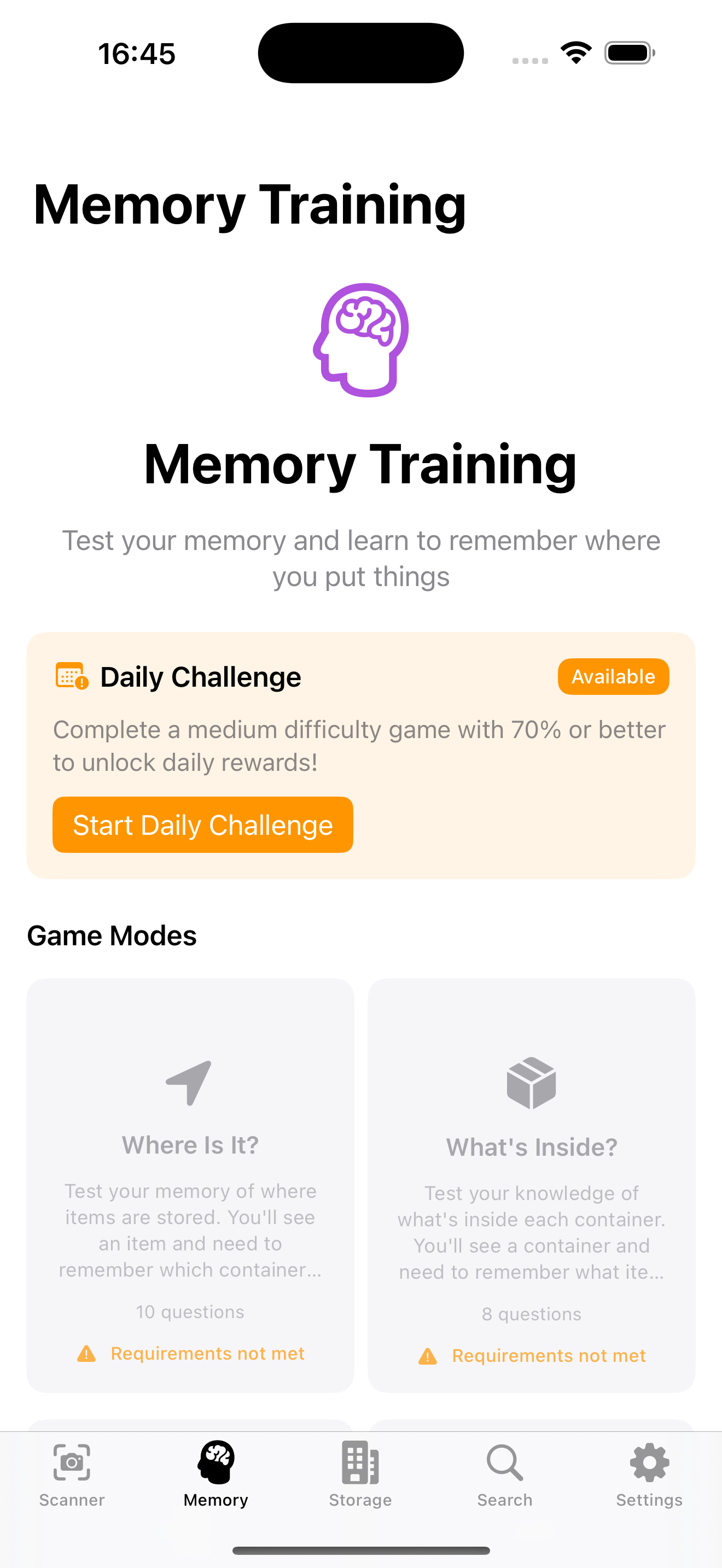Tap Requirements not met on What's Inside
The width and height of the screenshot is (722, 1568).
(x=548, y=1355)
